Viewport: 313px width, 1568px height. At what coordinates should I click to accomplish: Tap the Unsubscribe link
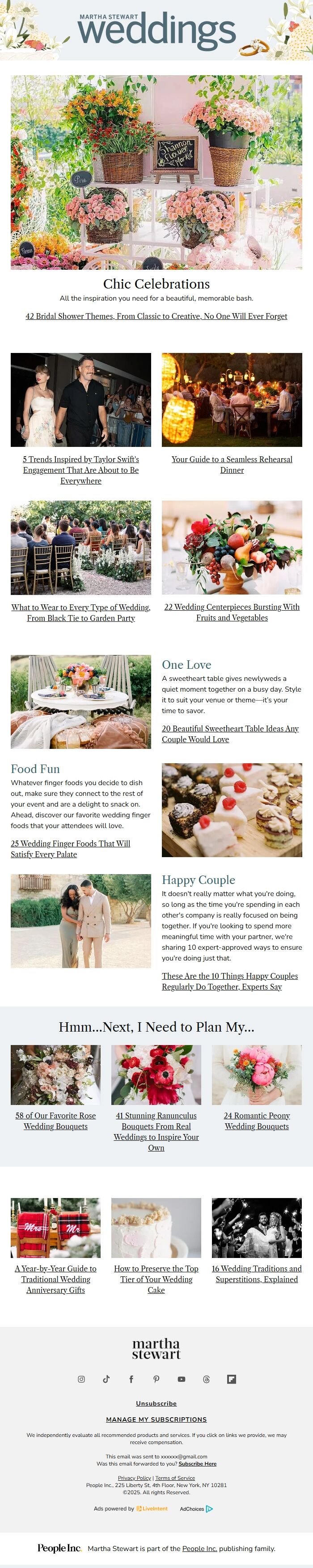click(156, 1403)
